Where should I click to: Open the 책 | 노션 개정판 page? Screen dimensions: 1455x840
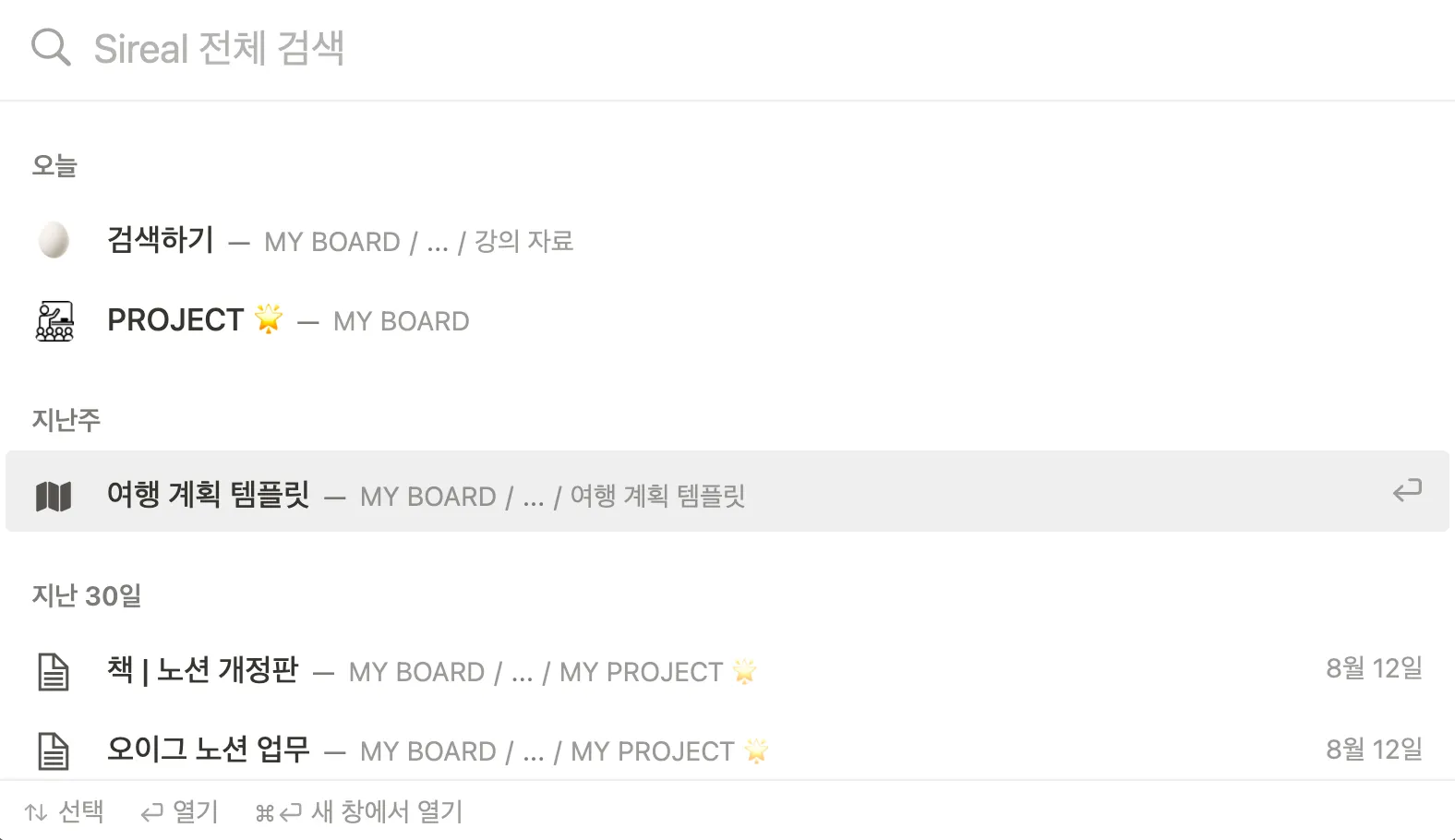tap(203, 670)
